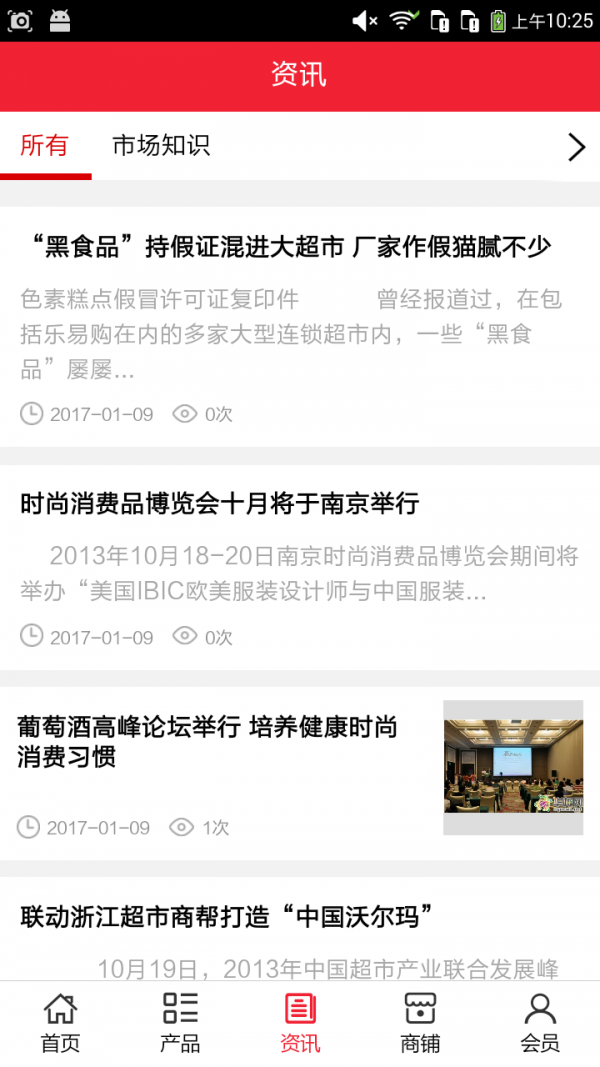The height and width of the screenshot is (1067, 600).
Task: Open the 会员 tab
Action: click(x=540, y=1023)
